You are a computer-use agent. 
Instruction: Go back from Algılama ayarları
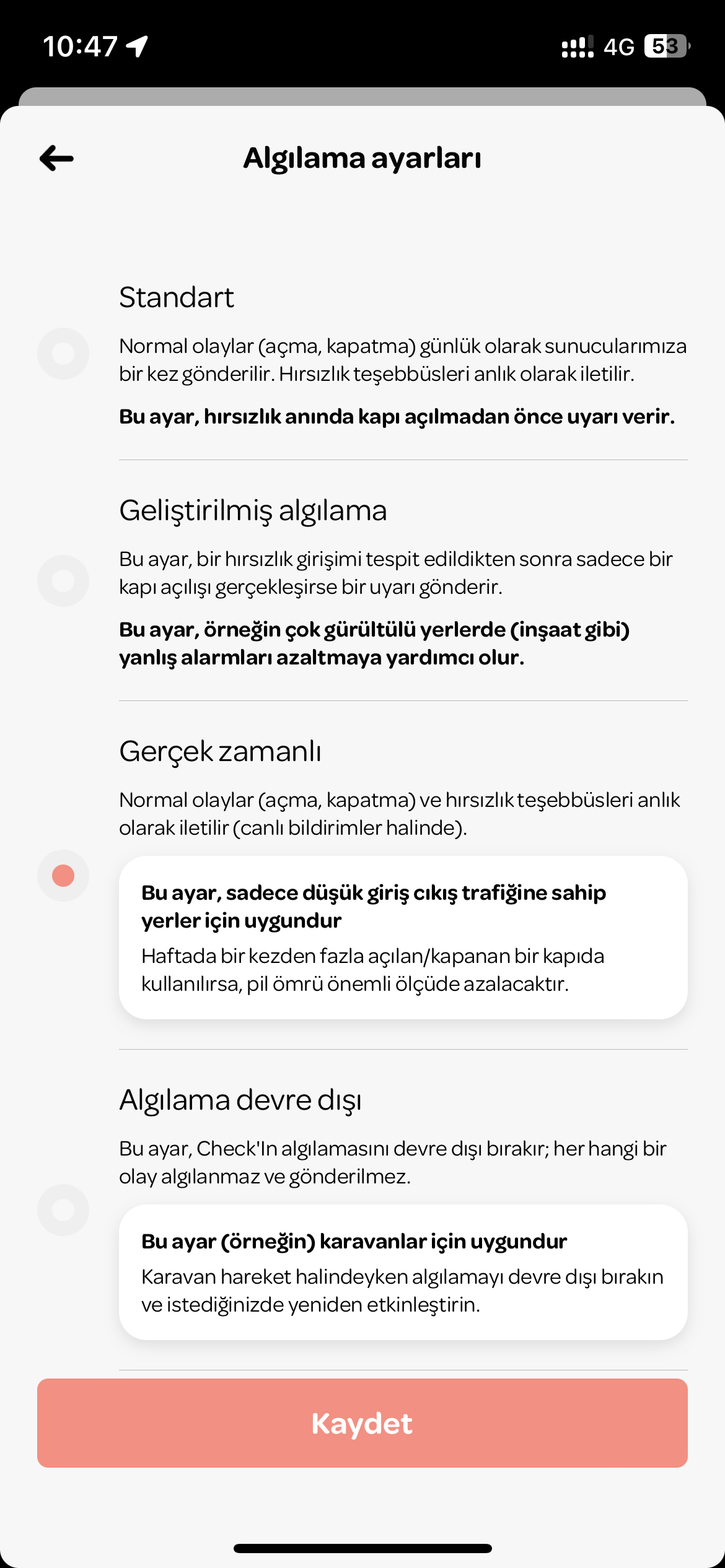coord(56,159)
